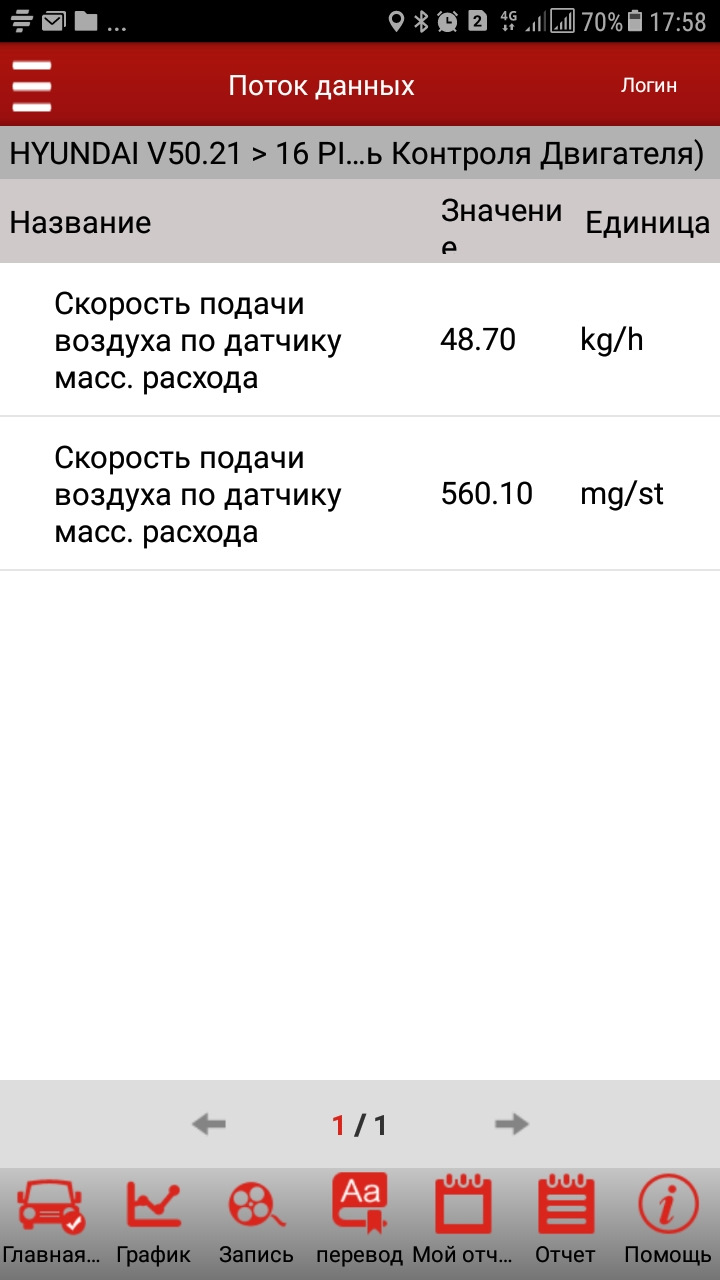Show the График chart view
This screenshot has width=720, height=1280.
point(153,1222)
